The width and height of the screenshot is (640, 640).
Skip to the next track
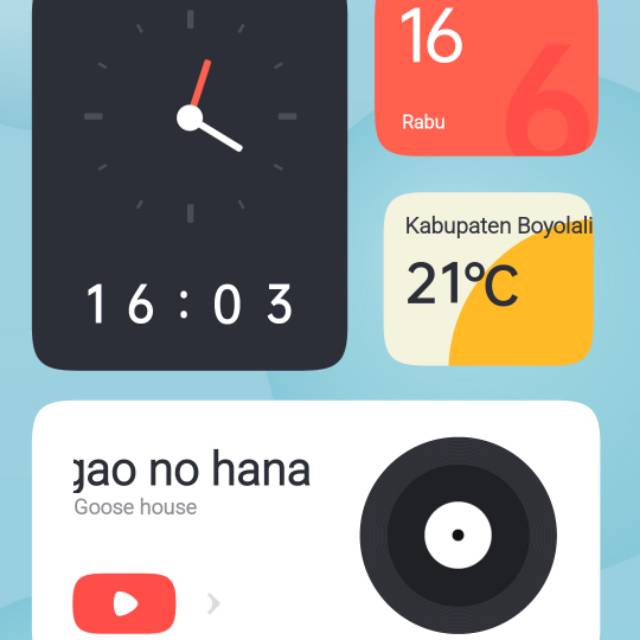pos(213,603)
